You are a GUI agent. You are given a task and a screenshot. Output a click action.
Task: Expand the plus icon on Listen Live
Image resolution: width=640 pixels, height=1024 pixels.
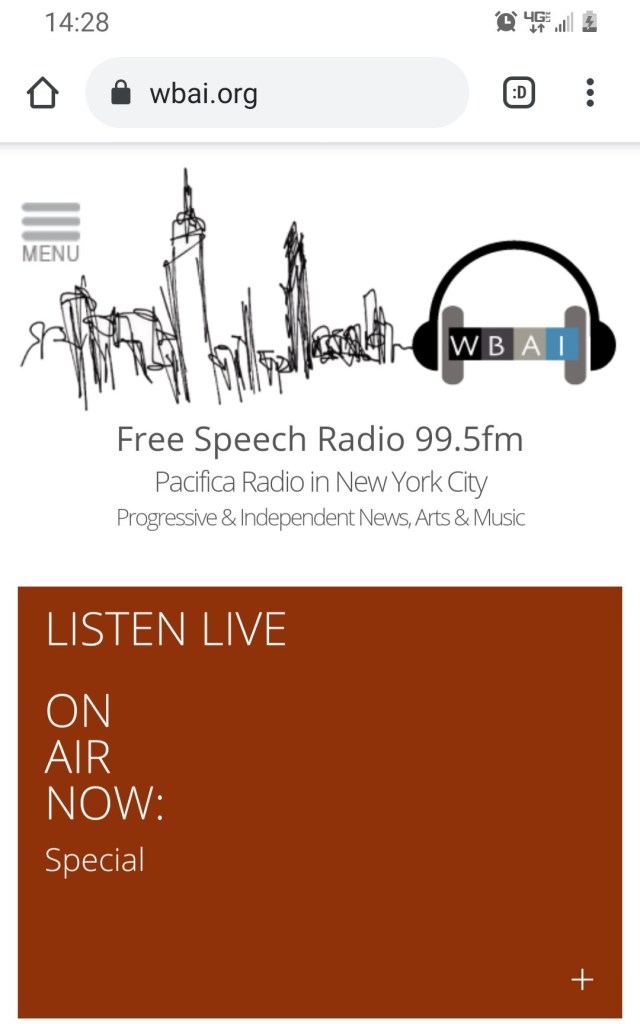[x=582, y=979]
